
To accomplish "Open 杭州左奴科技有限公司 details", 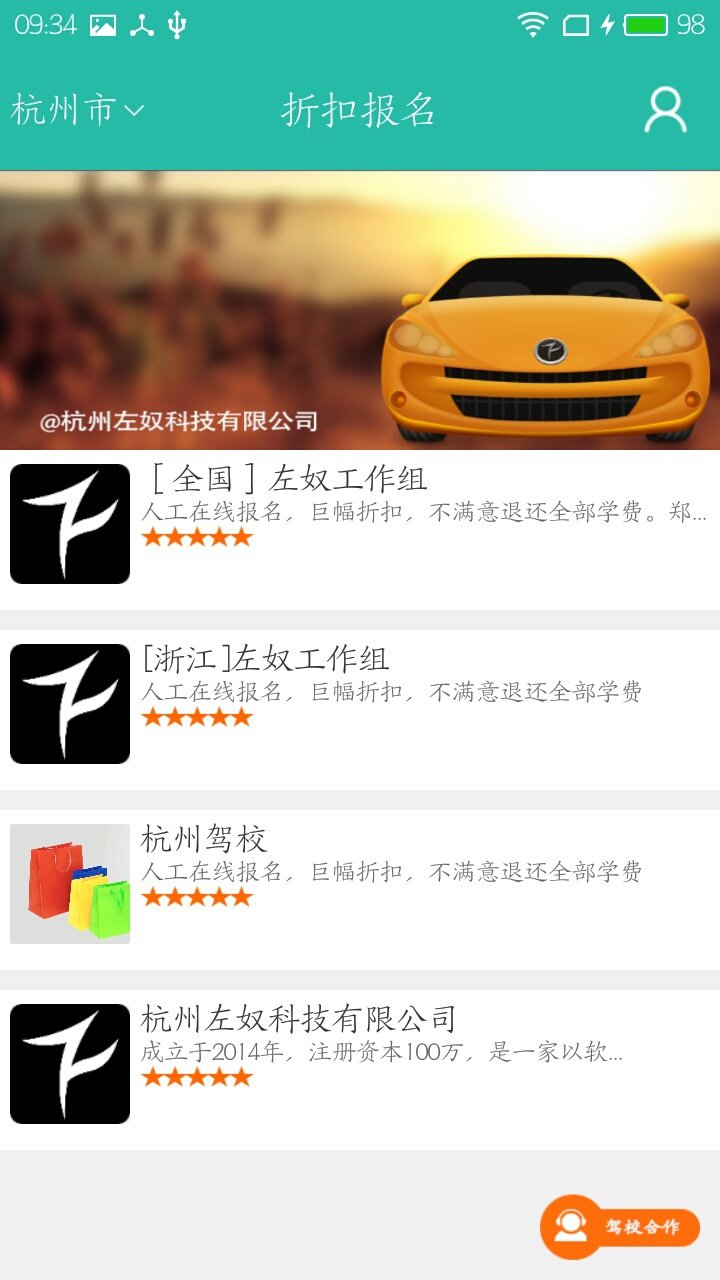I will point(360,1065).
